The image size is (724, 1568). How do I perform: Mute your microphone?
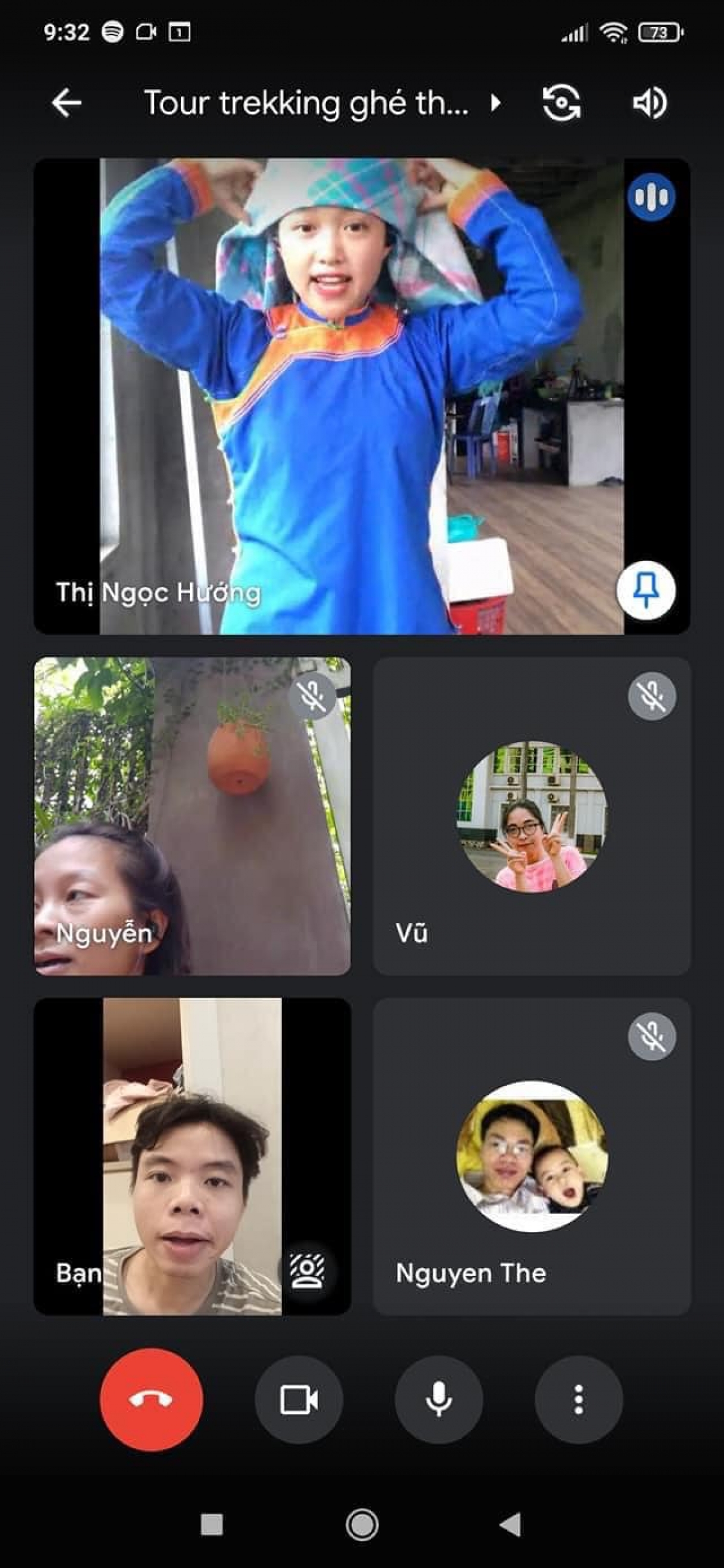(439, 1400)
